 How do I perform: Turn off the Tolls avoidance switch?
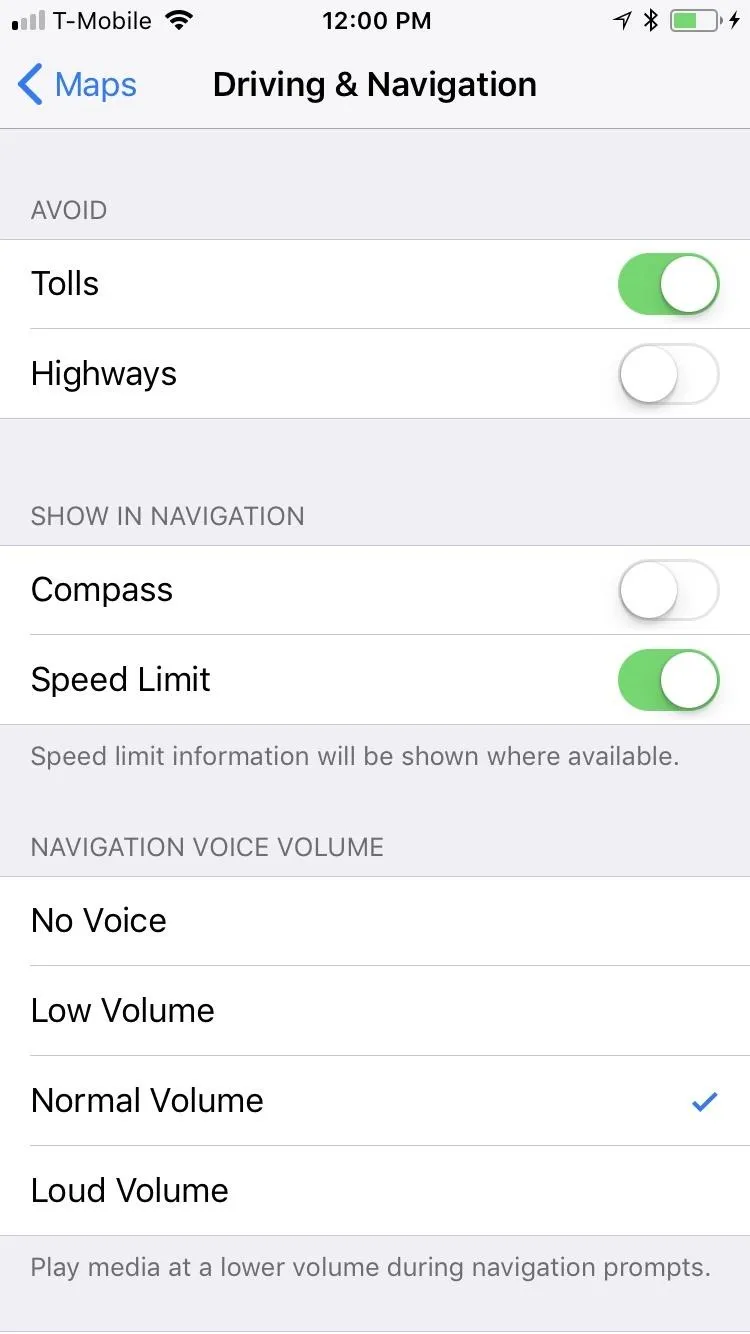pyautogui.click(x=669, y=284)
